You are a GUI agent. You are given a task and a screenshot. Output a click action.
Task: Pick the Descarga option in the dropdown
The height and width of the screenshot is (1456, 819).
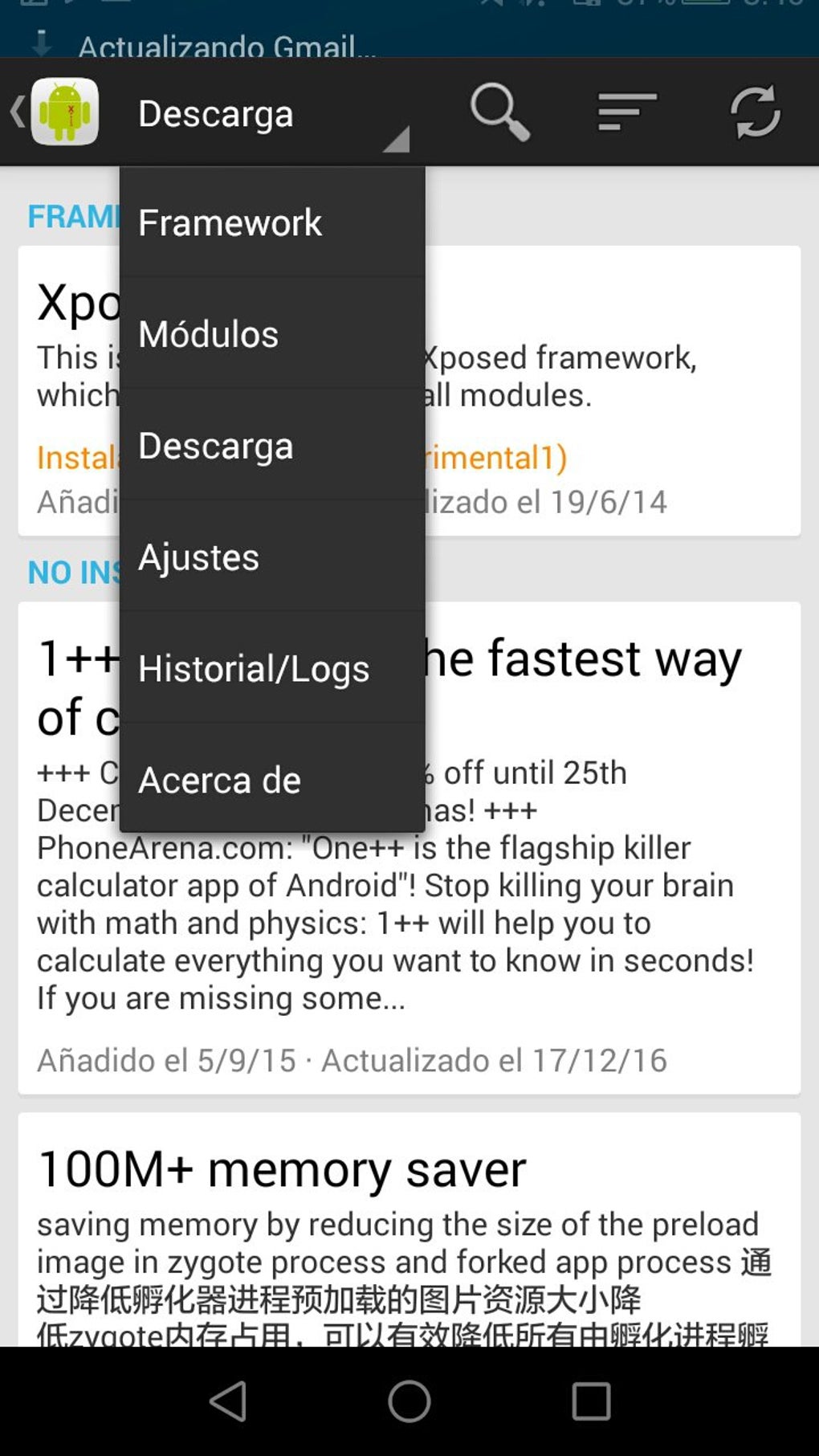pyautogui.click(x=272, y=446)
